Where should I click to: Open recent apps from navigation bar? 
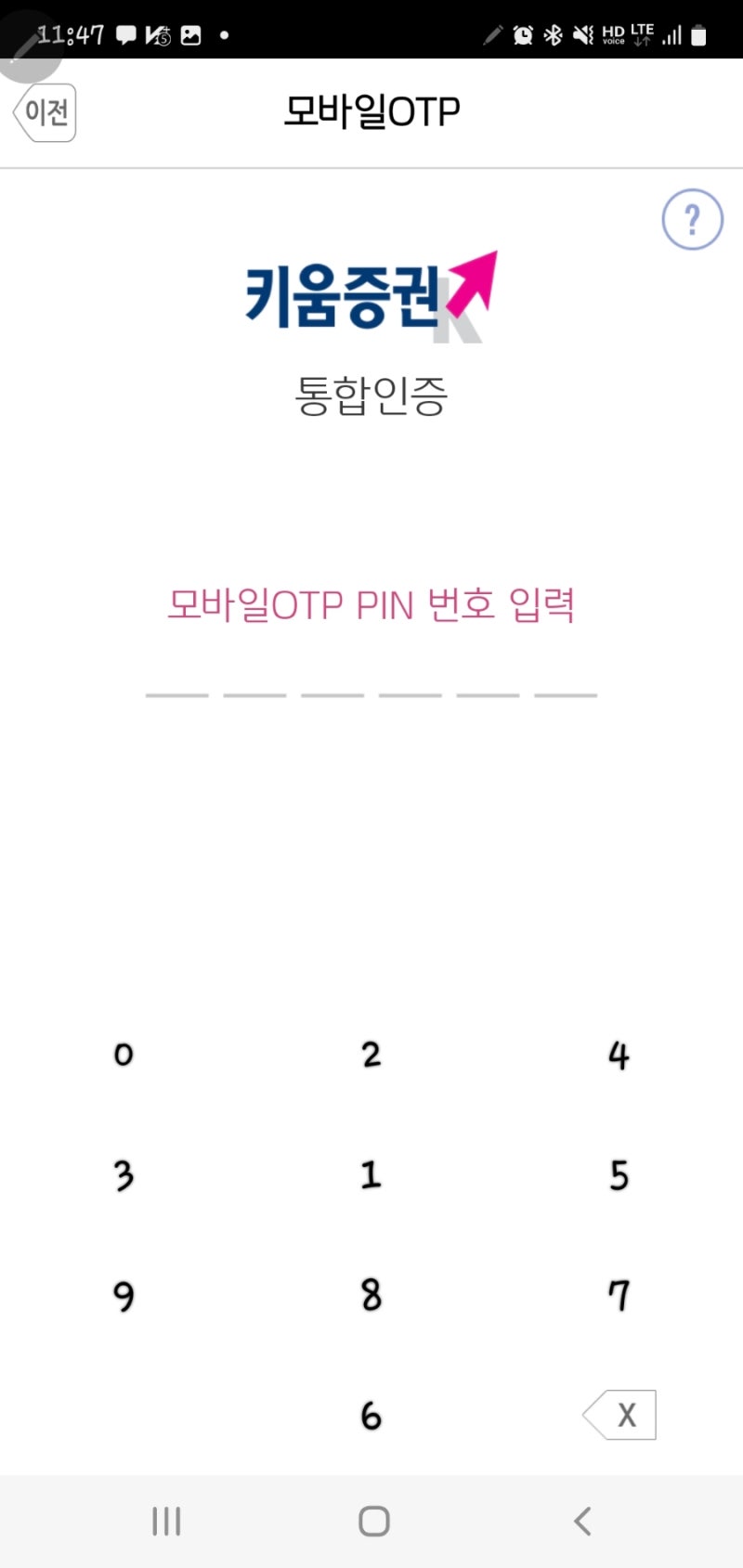tap(166, 1522)
